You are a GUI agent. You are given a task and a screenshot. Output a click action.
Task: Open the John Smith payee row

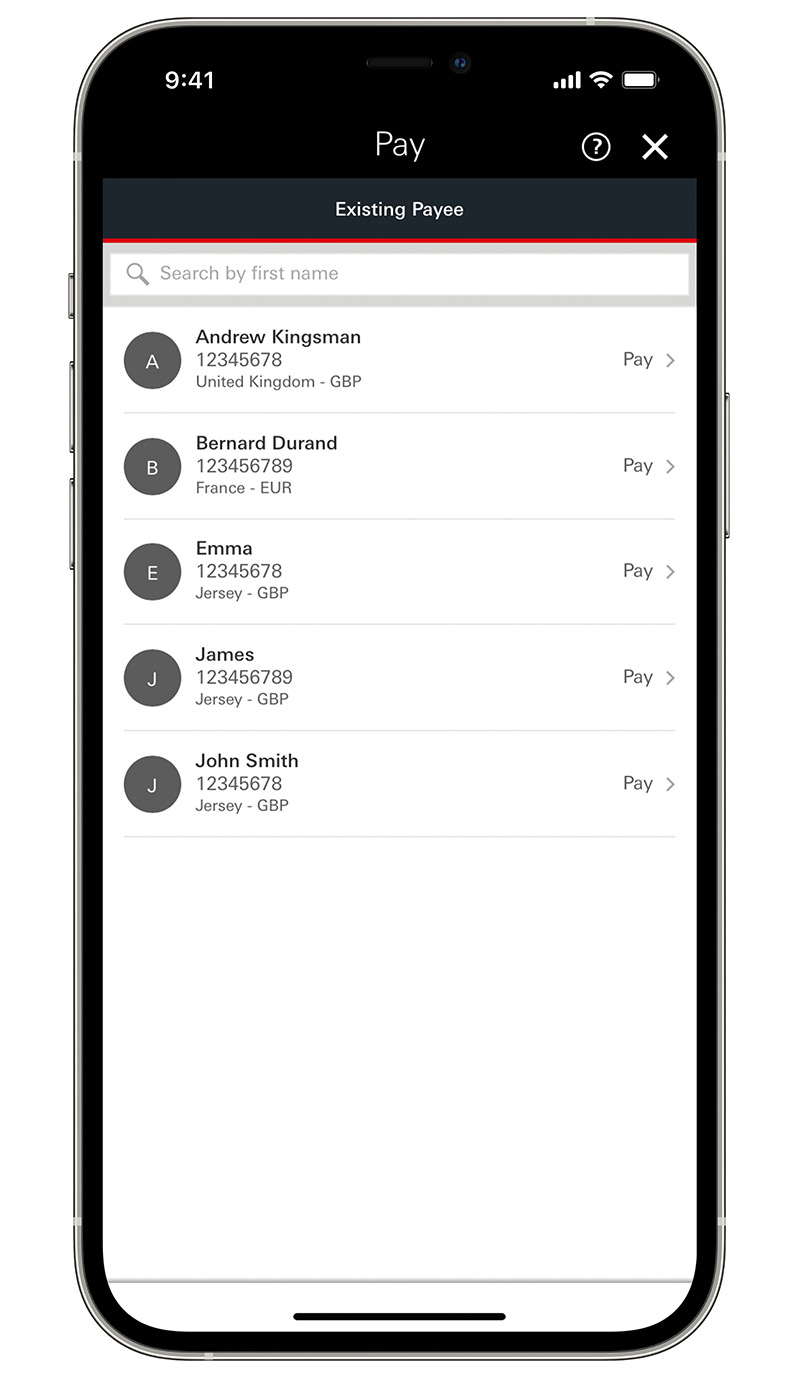[x=400, y=783]
